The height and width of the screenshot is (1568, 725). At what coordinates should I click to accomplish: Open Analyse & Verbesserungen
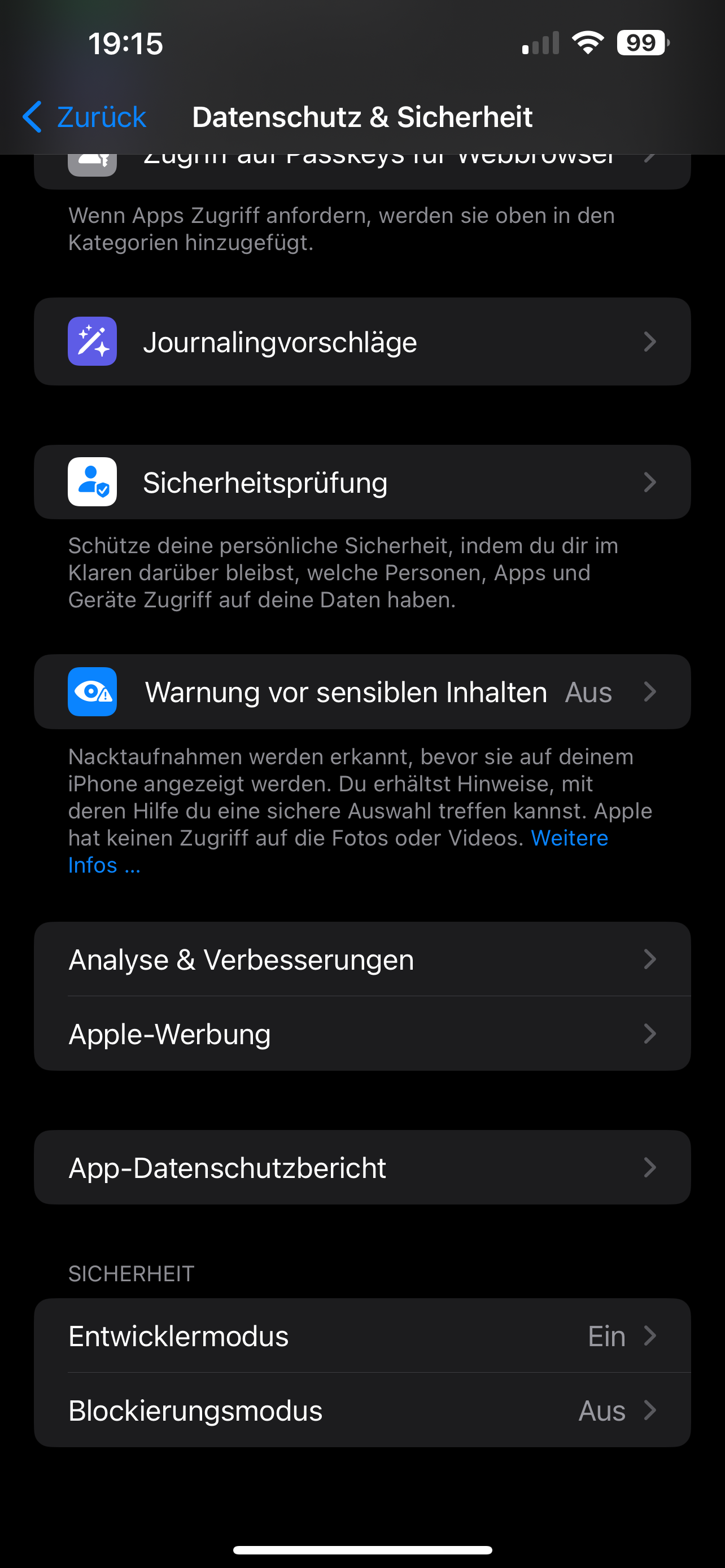(362, 960)
